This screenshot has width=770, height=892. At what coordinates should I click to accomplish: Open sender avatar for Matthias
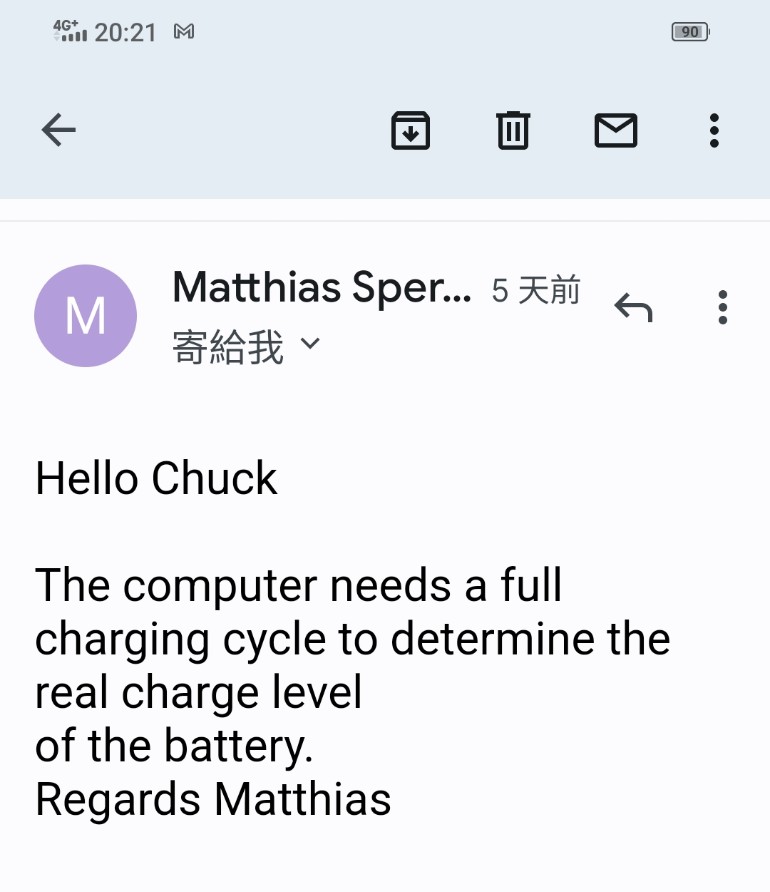(x=85, y=316)
